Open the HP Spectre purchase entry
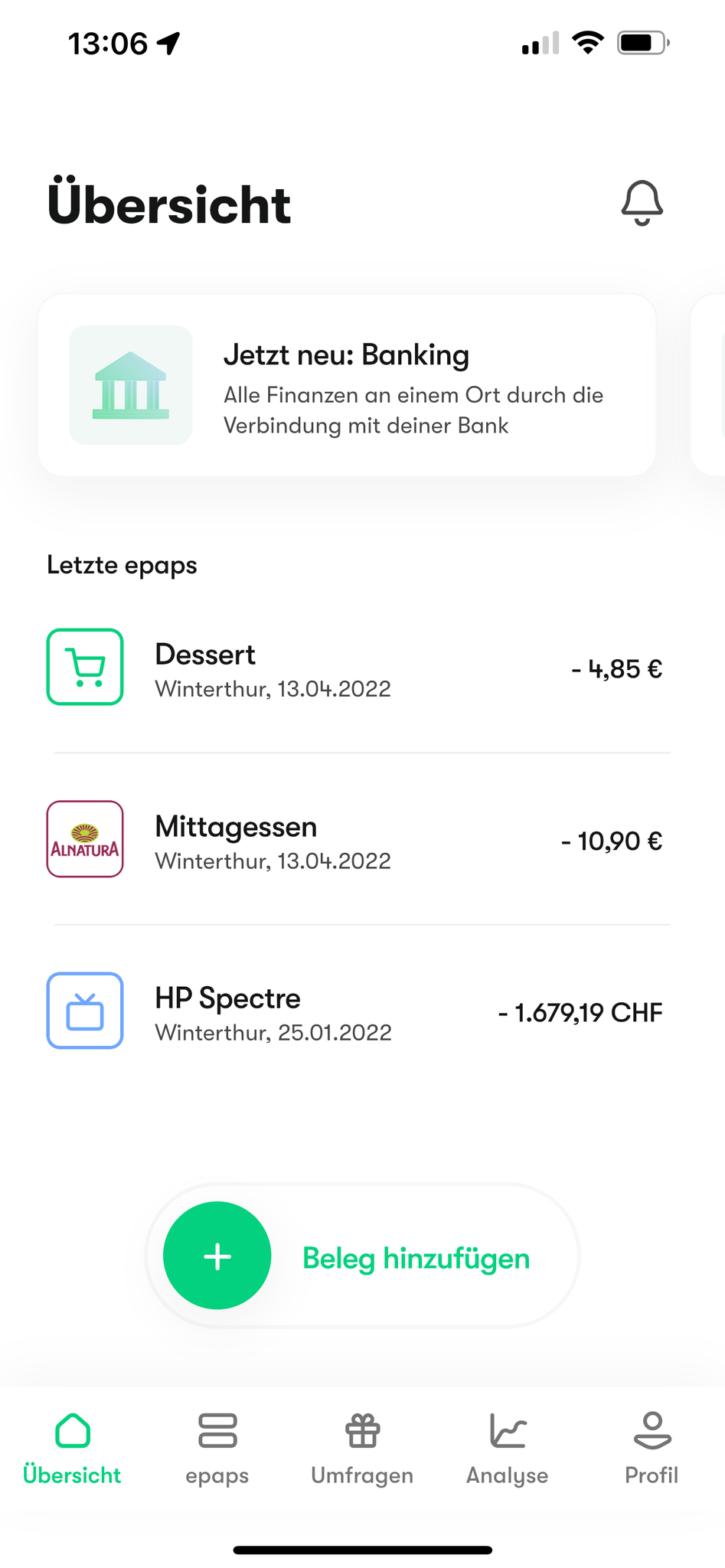Viewport: 725px width, 1568px height. (x=354, y=1011)
